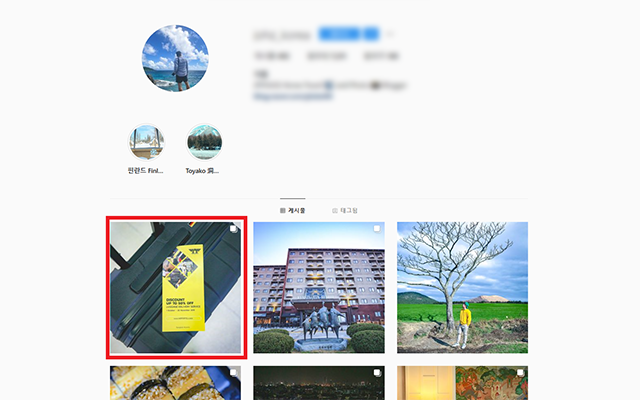
Task: Switch to the 태그됨 tab
Action: 345,210
